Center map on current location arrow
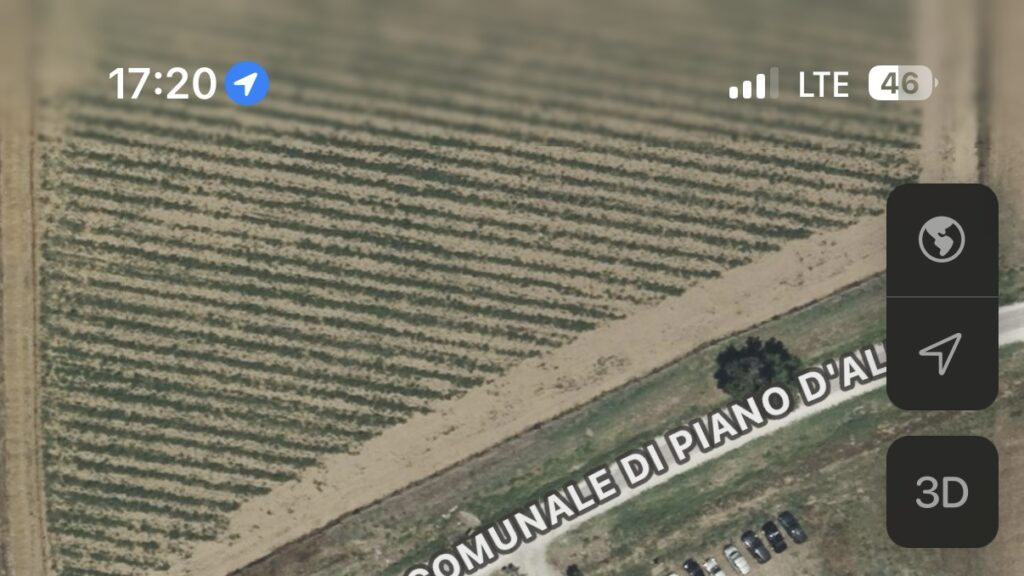1024x576 pixels. point(941,352)
